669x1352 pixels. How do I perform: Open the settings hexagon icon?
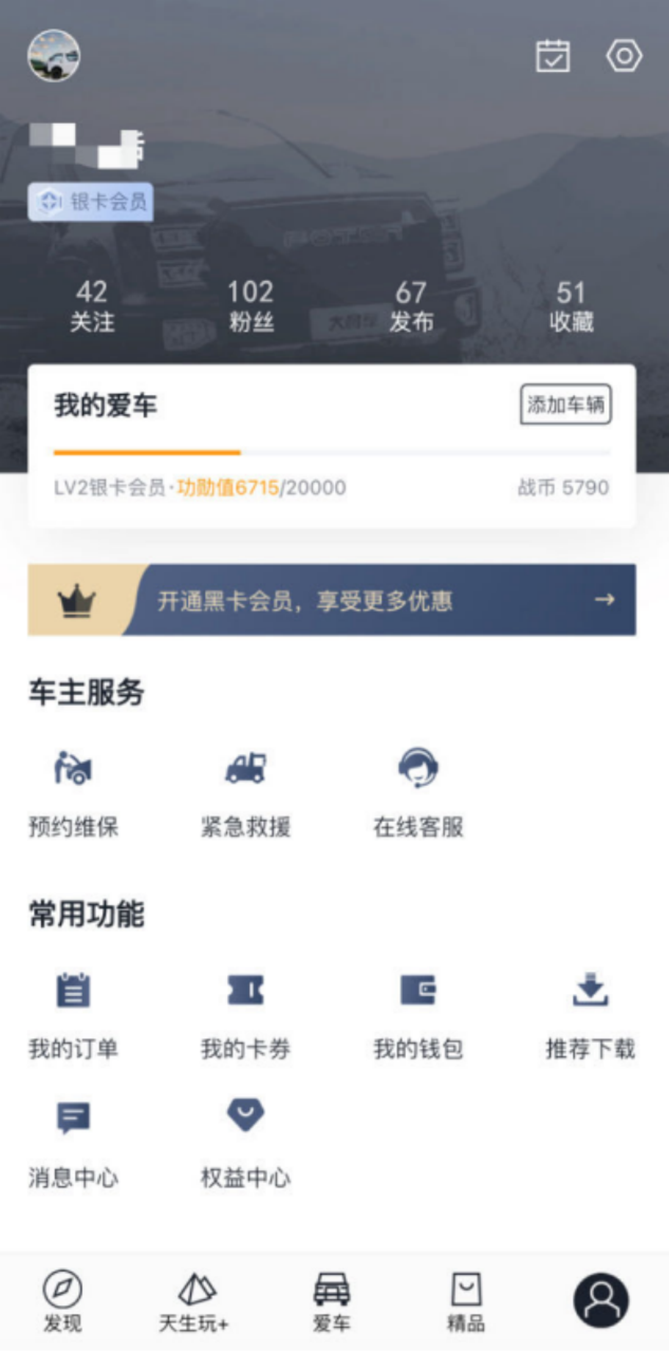pyautogui.click(x=624, y=56)
